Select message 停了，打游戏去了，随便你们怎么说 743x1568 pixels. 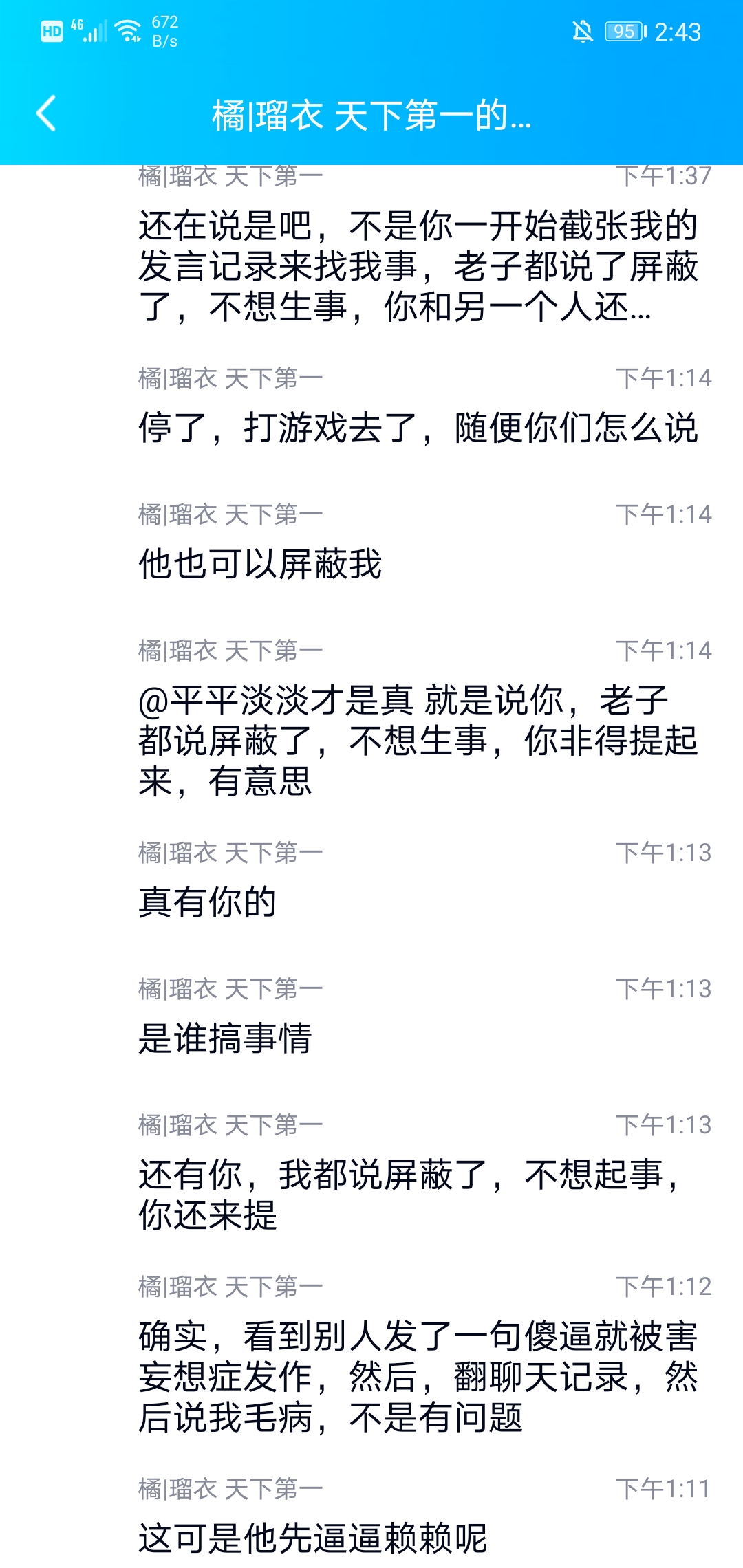(x=420, y=428)
